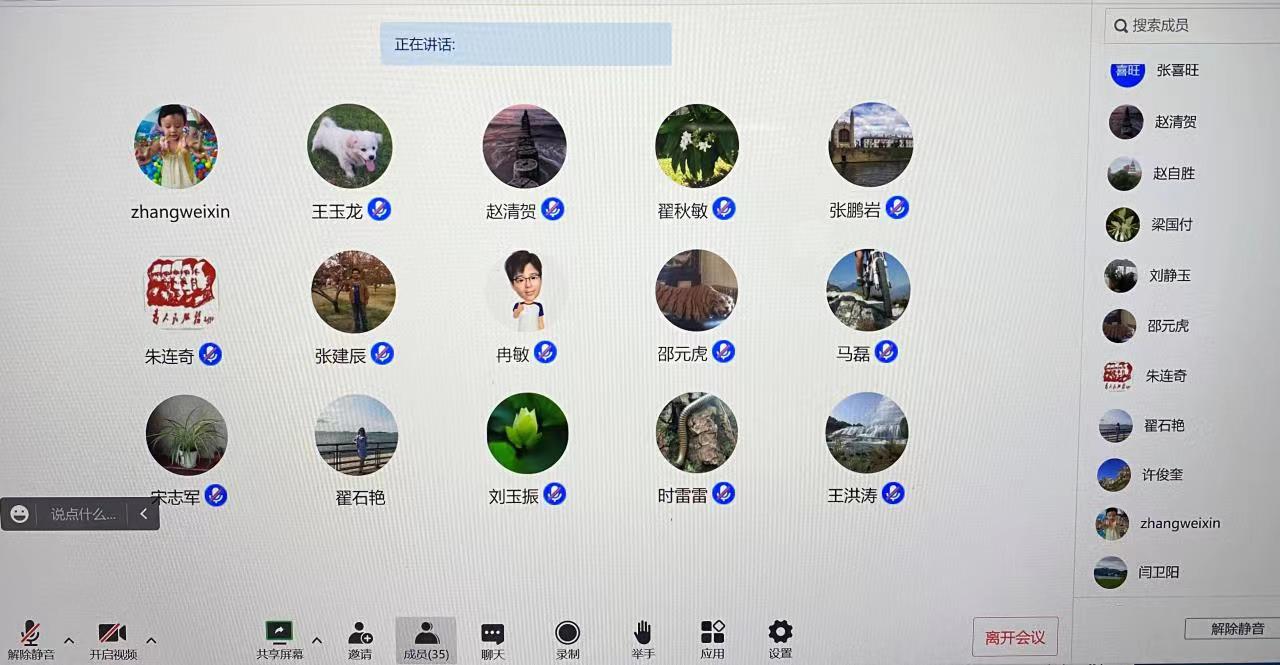Unmute microphone with 解除静音 button
This screenshot has height=665, width=1280.
tap(30, 639)
